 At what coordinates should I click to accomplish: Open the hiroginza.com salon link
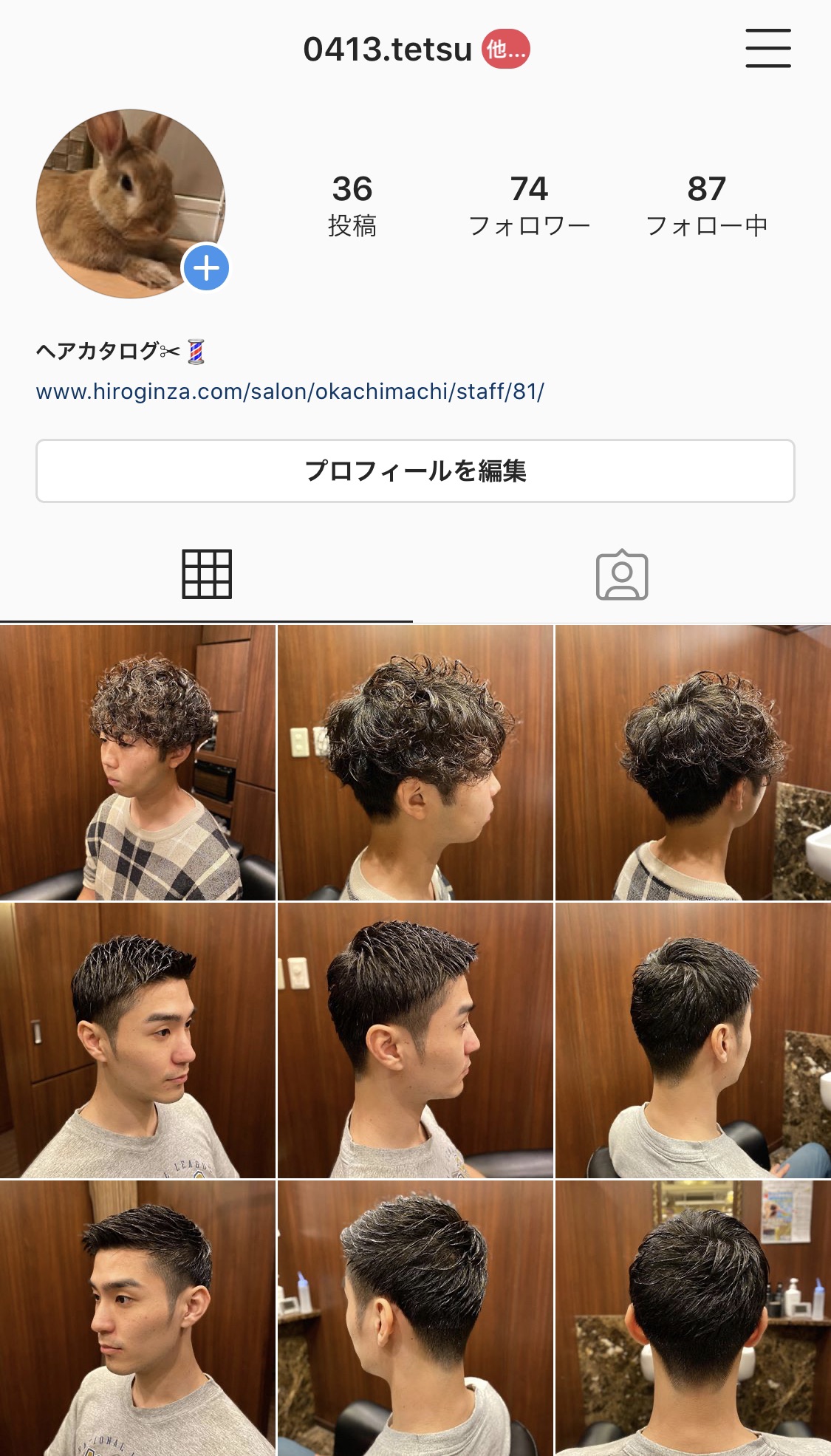pyautogui.click(x=290, y=392)
